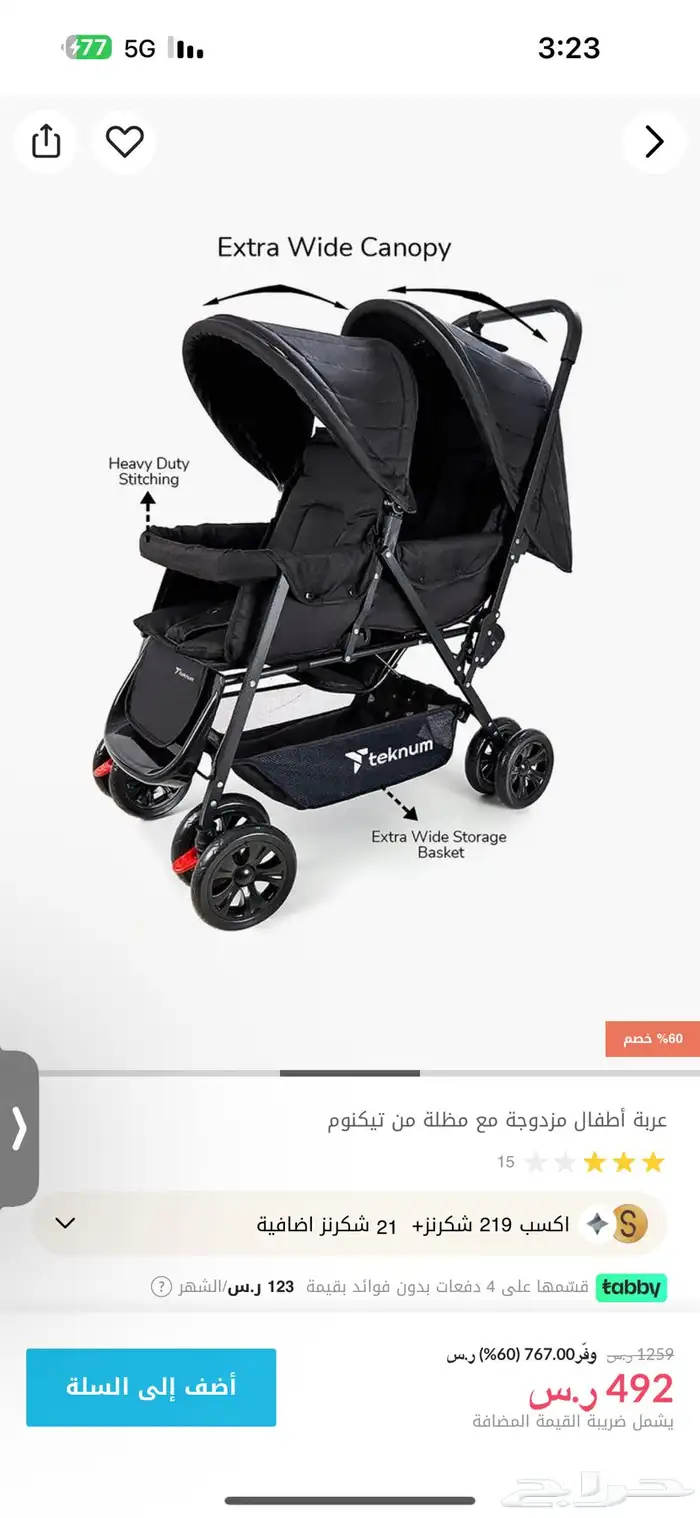Open the side panel handle arrow
Image resolution: width=700 pixels, height=1518 pixels.
18,1128
